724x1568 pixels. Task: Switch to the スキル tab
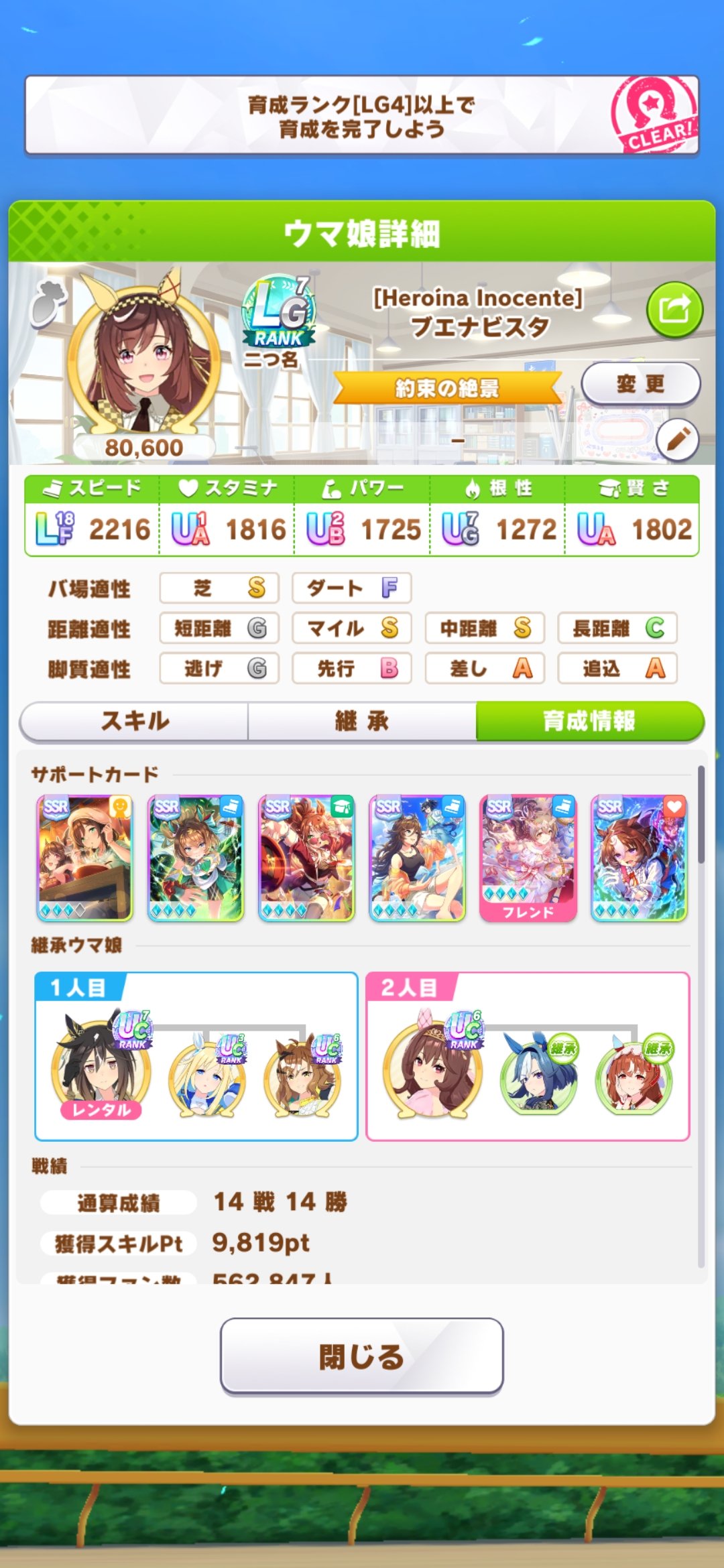[135, 722]
